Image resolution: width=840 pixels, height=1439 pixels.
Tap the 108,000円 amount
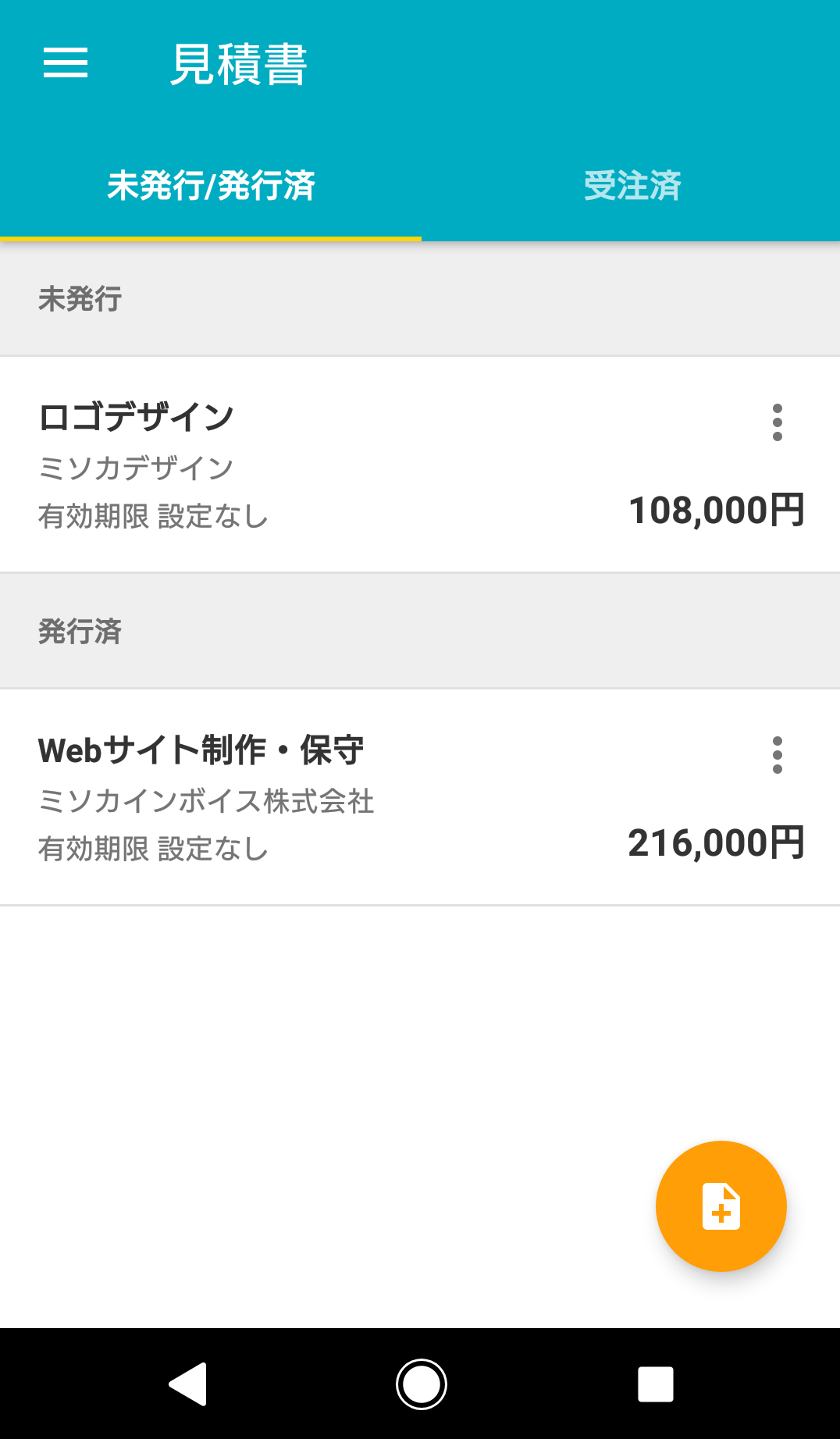tap(717, 511)
